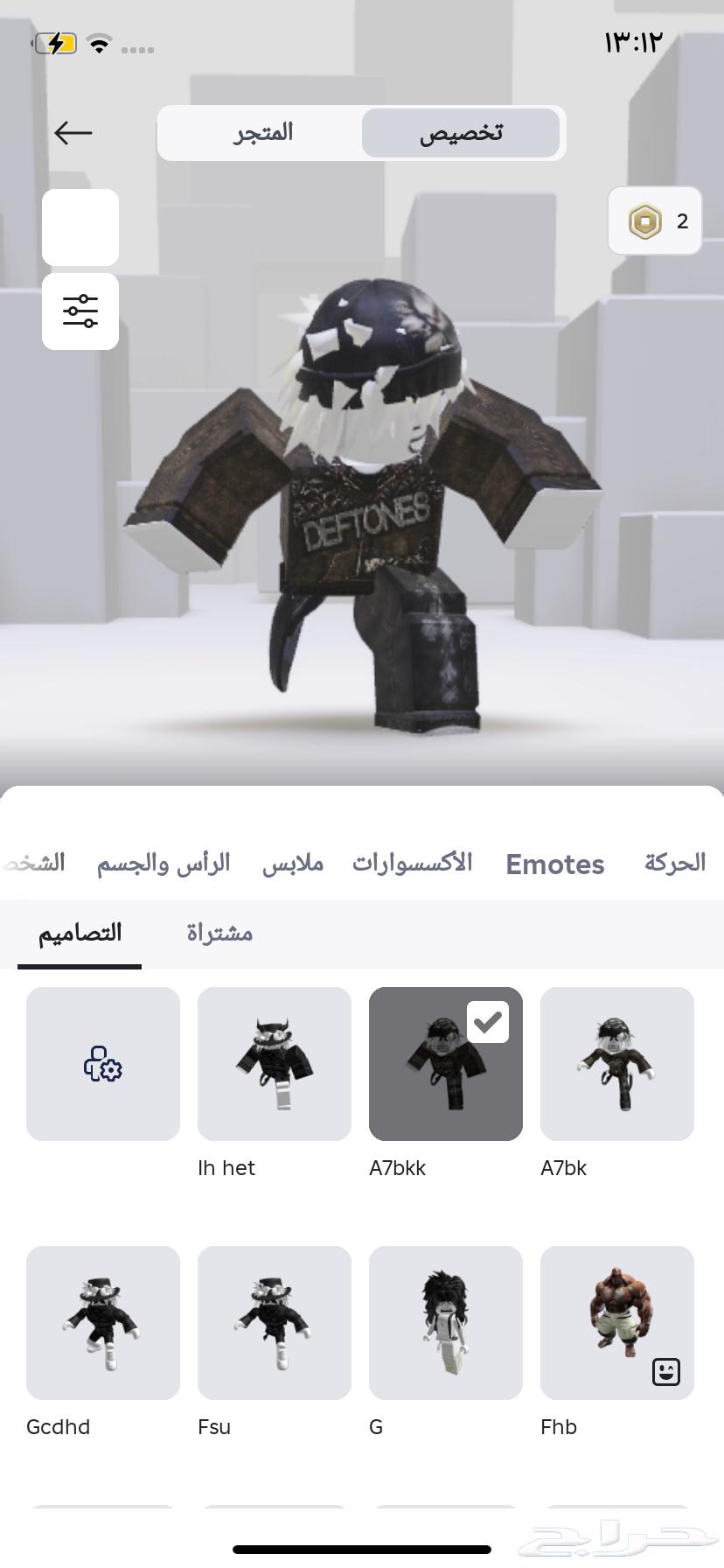Wear the A7bk outfit
This screenshot has width=724, height=1568.
617,1064
